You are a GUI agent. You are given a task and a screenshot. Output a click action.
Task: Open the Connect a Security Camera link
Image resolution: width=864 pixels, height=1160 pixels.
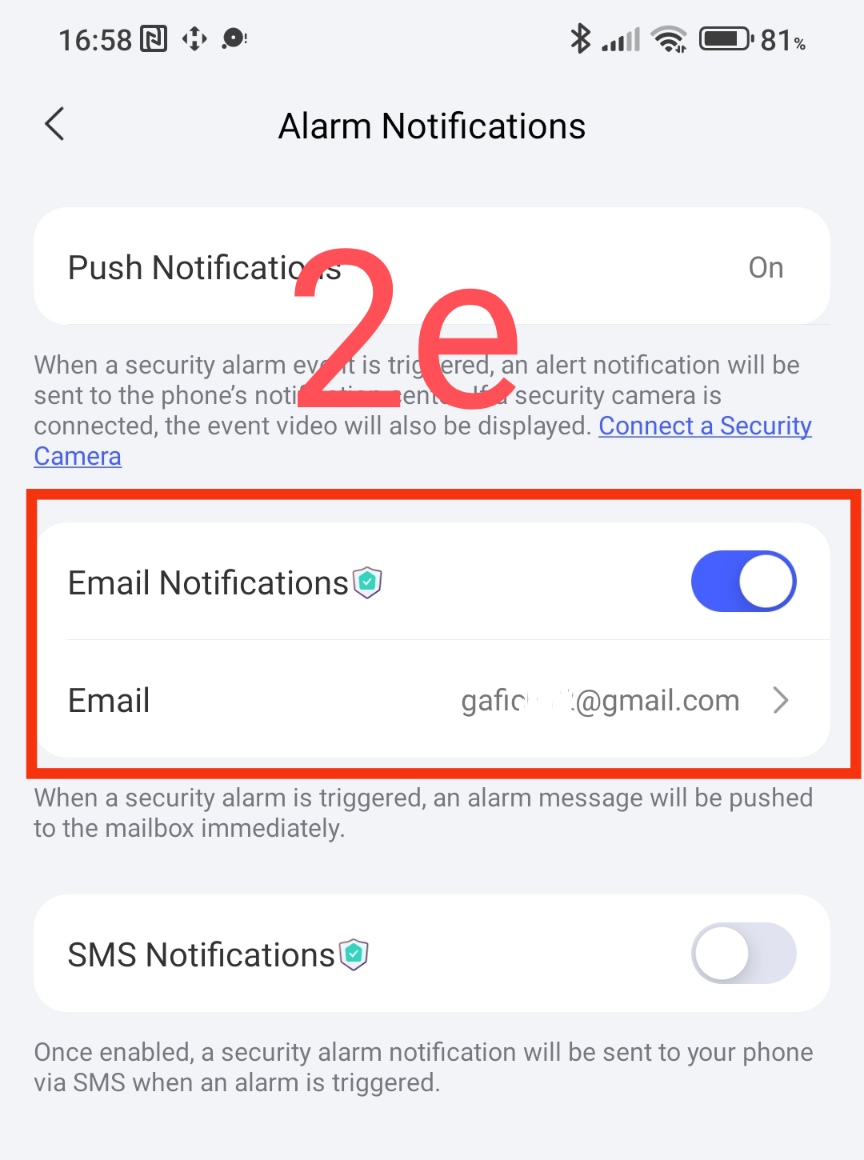pyautogui.click(x=704, y=427)
